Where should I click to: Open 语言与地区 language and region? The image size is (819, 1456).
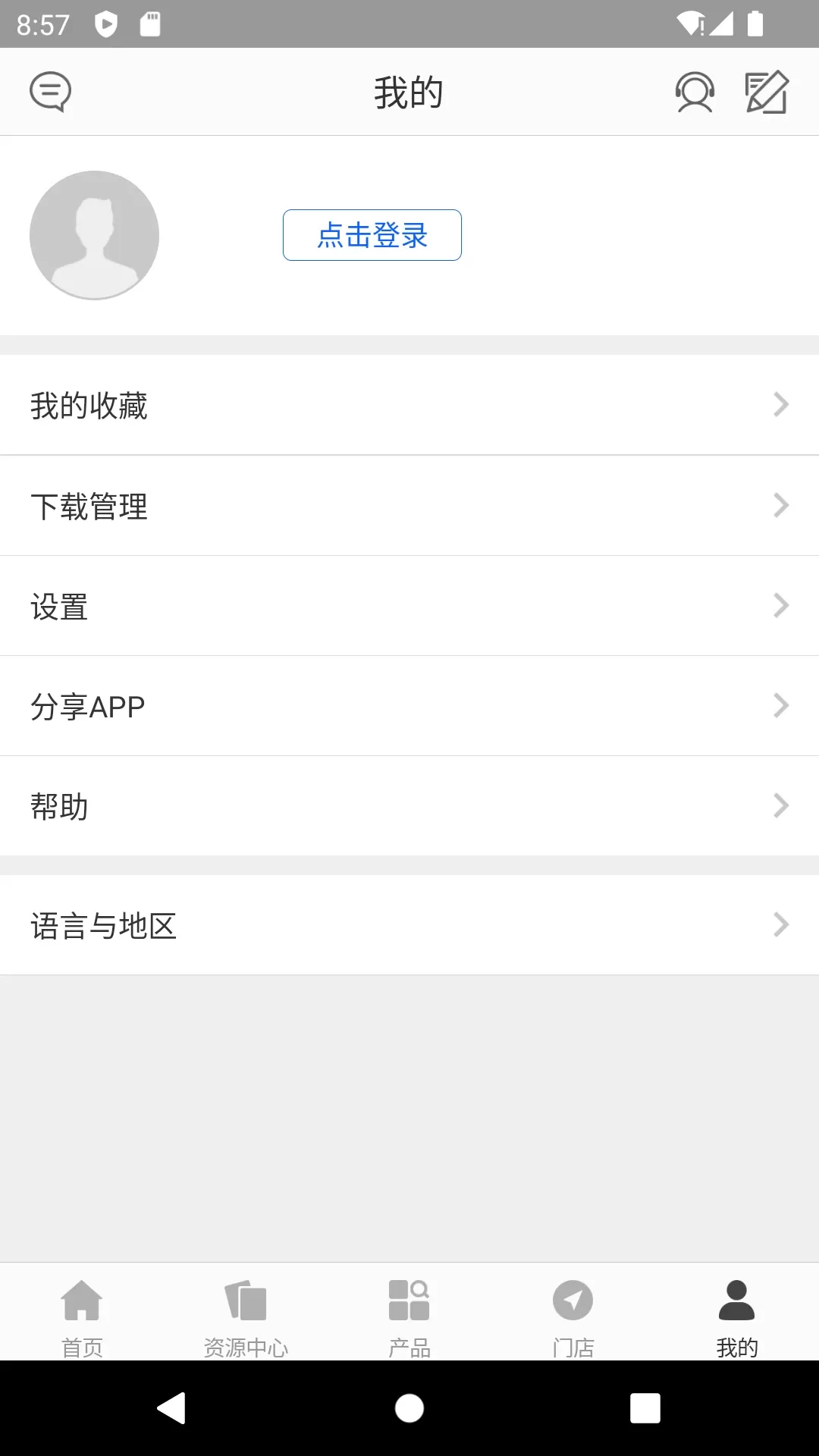coord(409,925)
